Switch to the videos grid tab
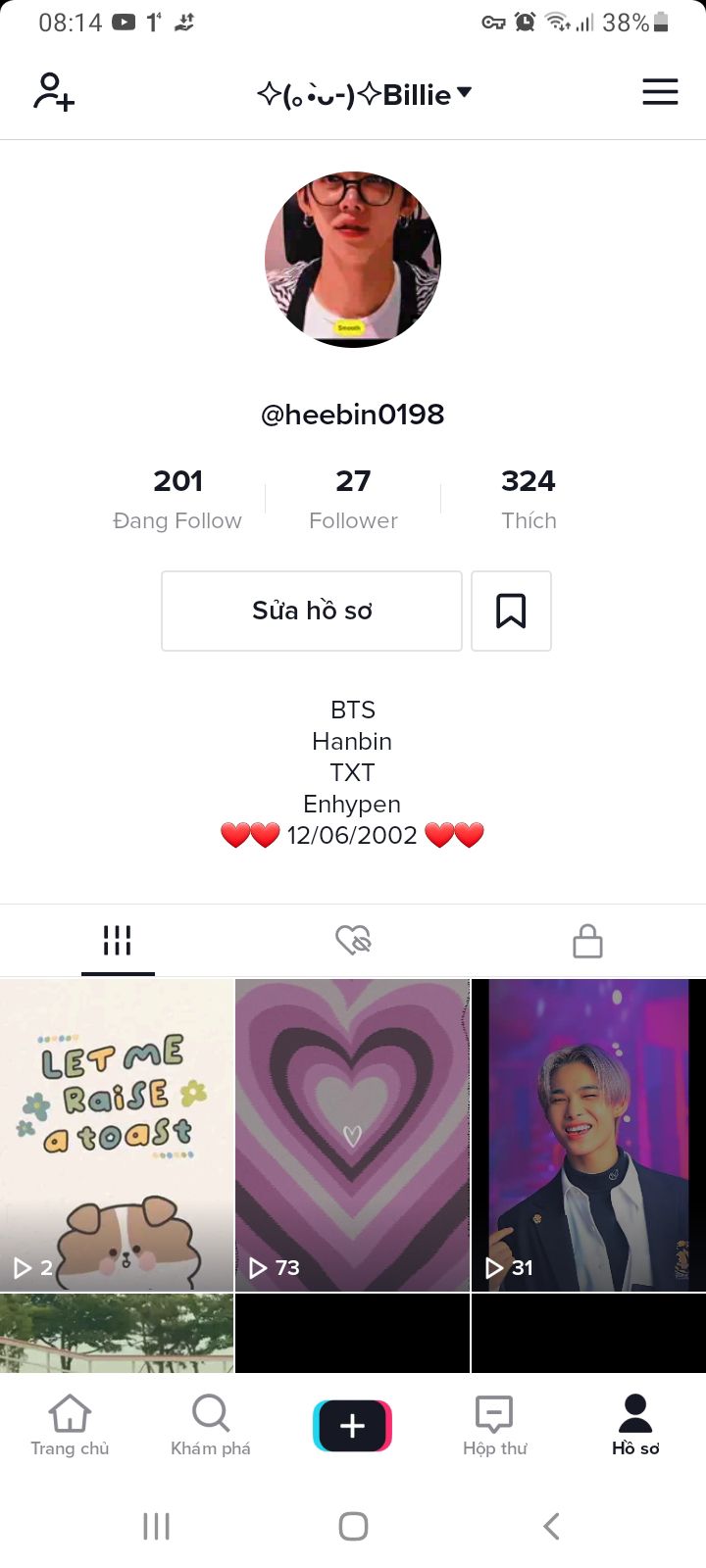 click(x=118, y=941)
